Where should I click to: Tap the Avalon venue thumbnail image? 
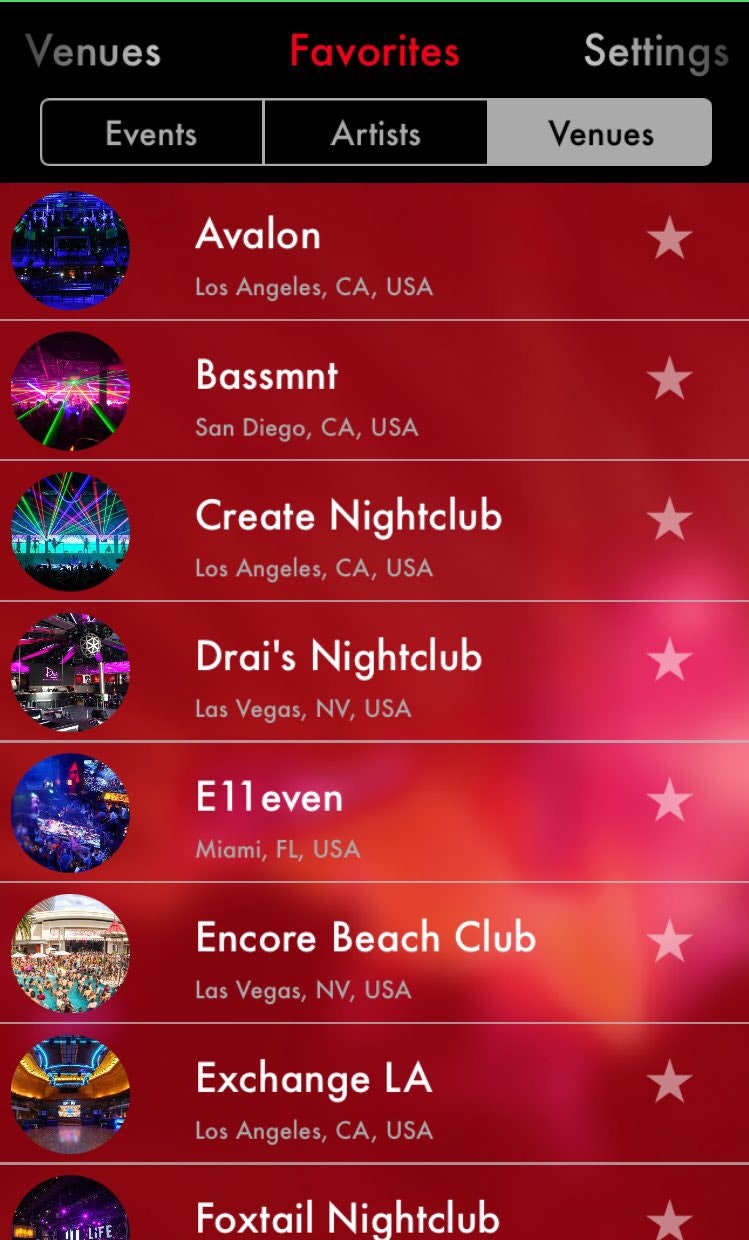[69, 250]
